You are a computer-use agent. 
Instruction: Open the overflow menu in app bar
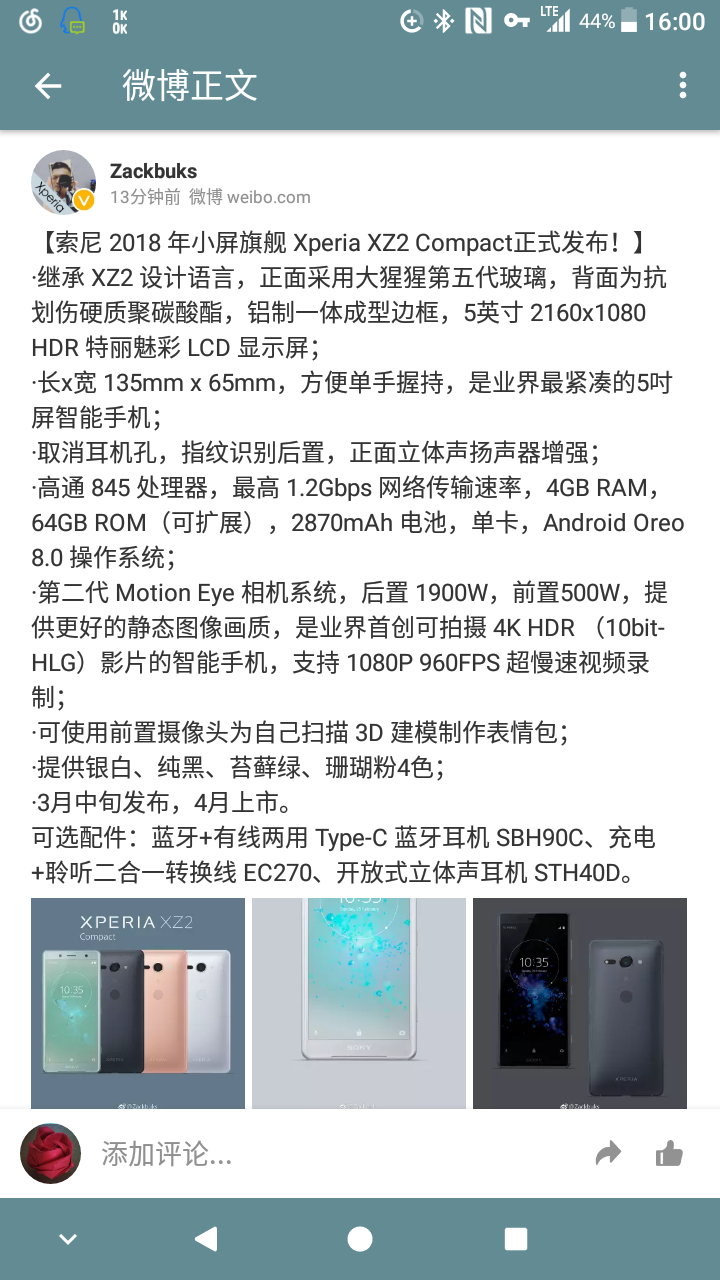coord(683,86)
